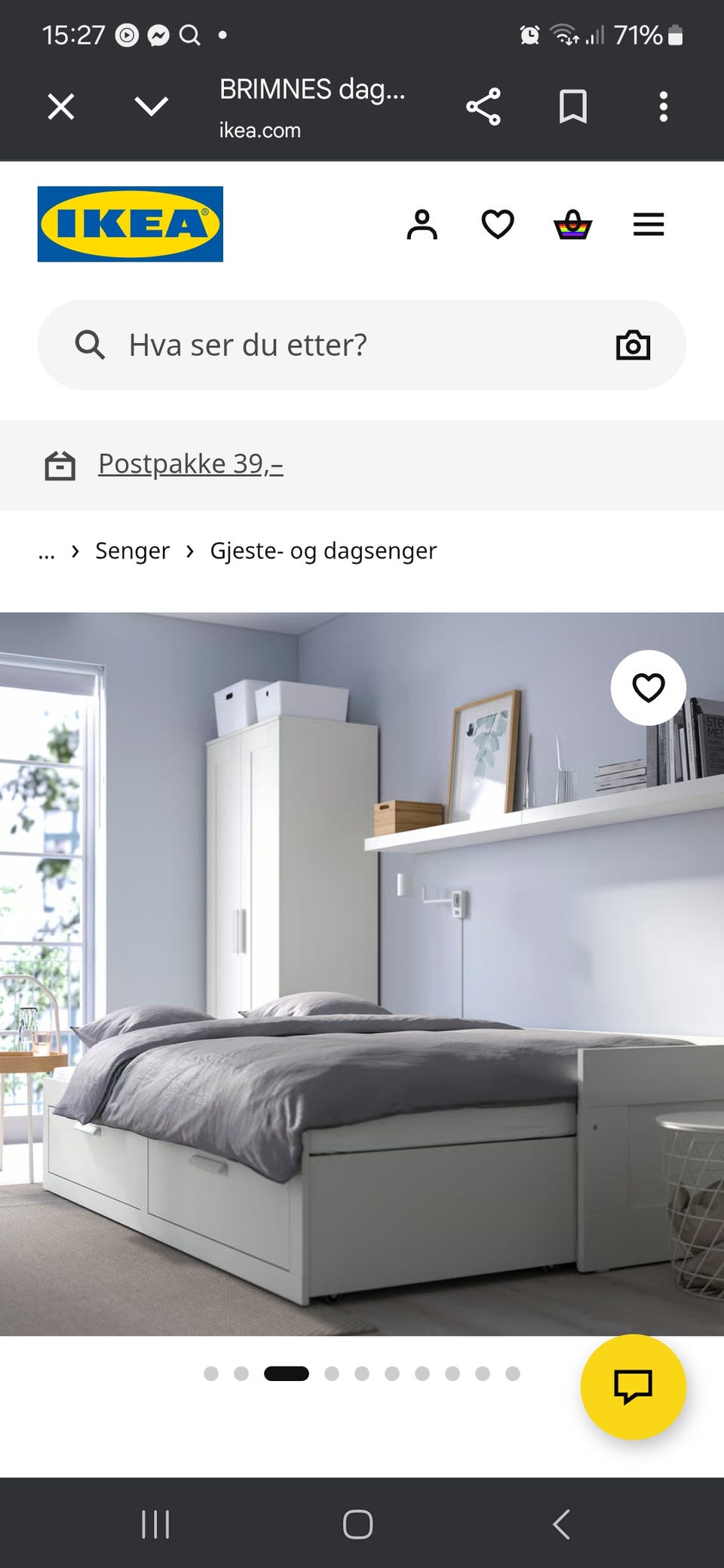The height and width of the screenshot is (1568, 724).
Task: Go to the Senger breadcrumb category
Action: pyautogui.click(x=133, y=551)
